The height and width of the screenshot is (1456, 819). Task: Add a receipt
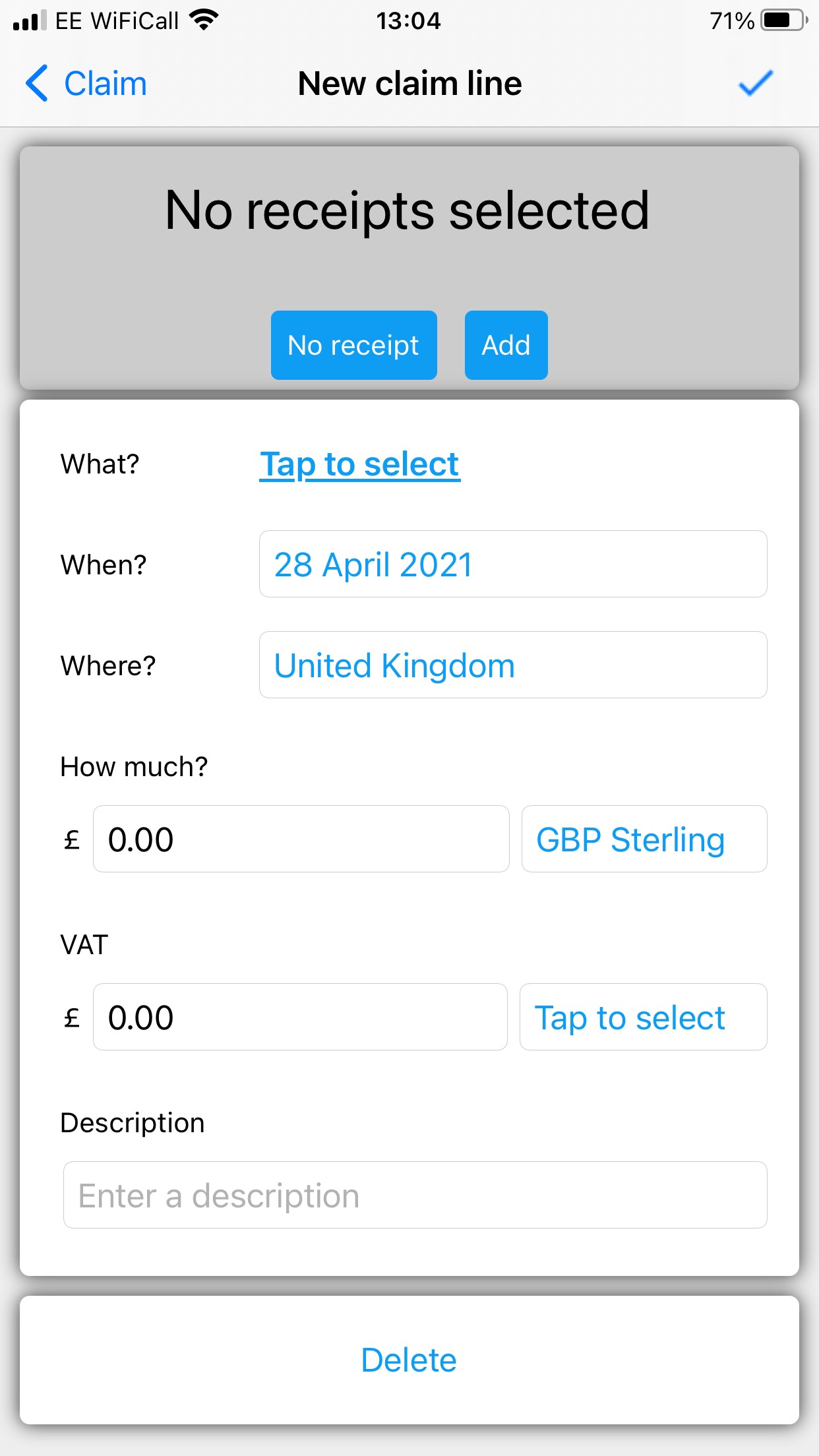coord(506,345)
